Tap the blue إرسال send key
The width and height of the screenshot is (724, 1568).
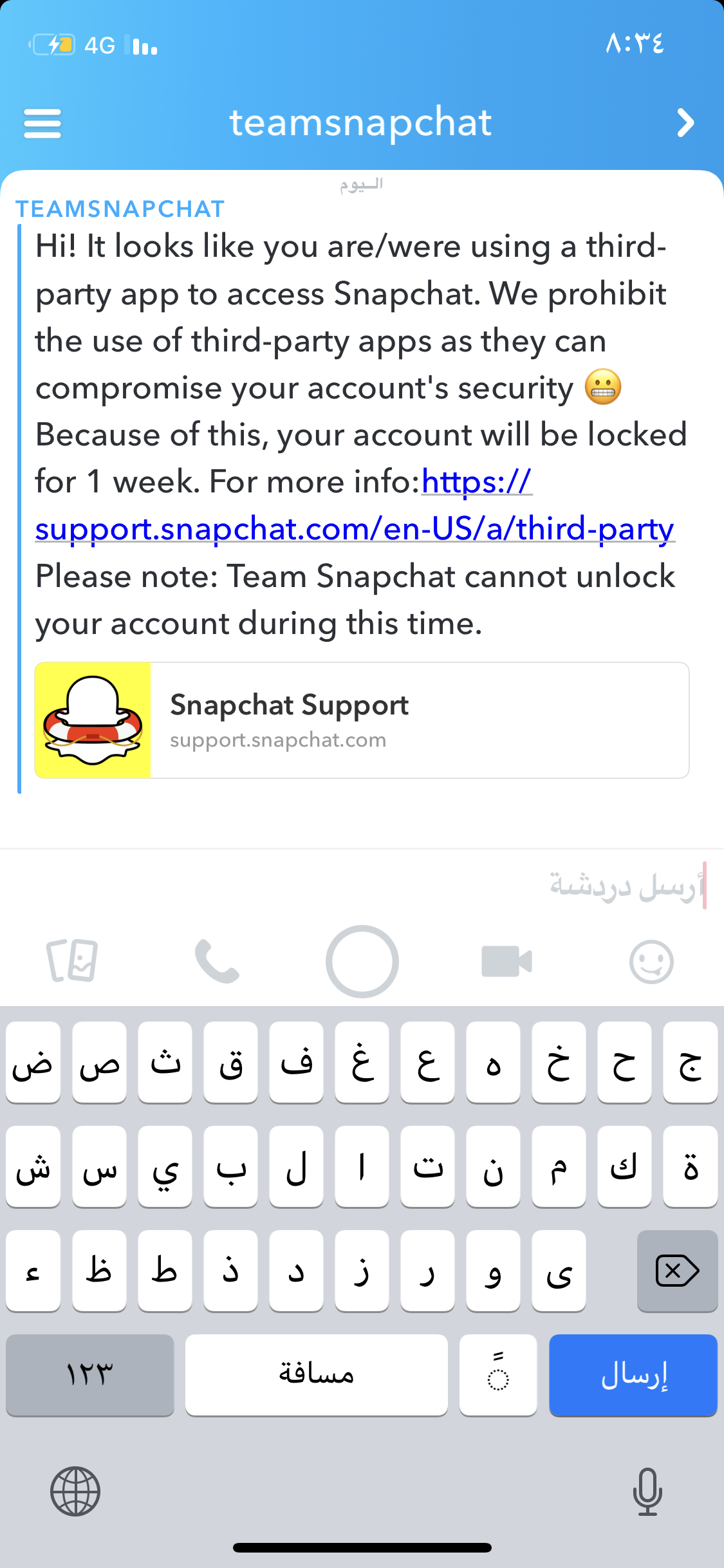(633, 1375)
